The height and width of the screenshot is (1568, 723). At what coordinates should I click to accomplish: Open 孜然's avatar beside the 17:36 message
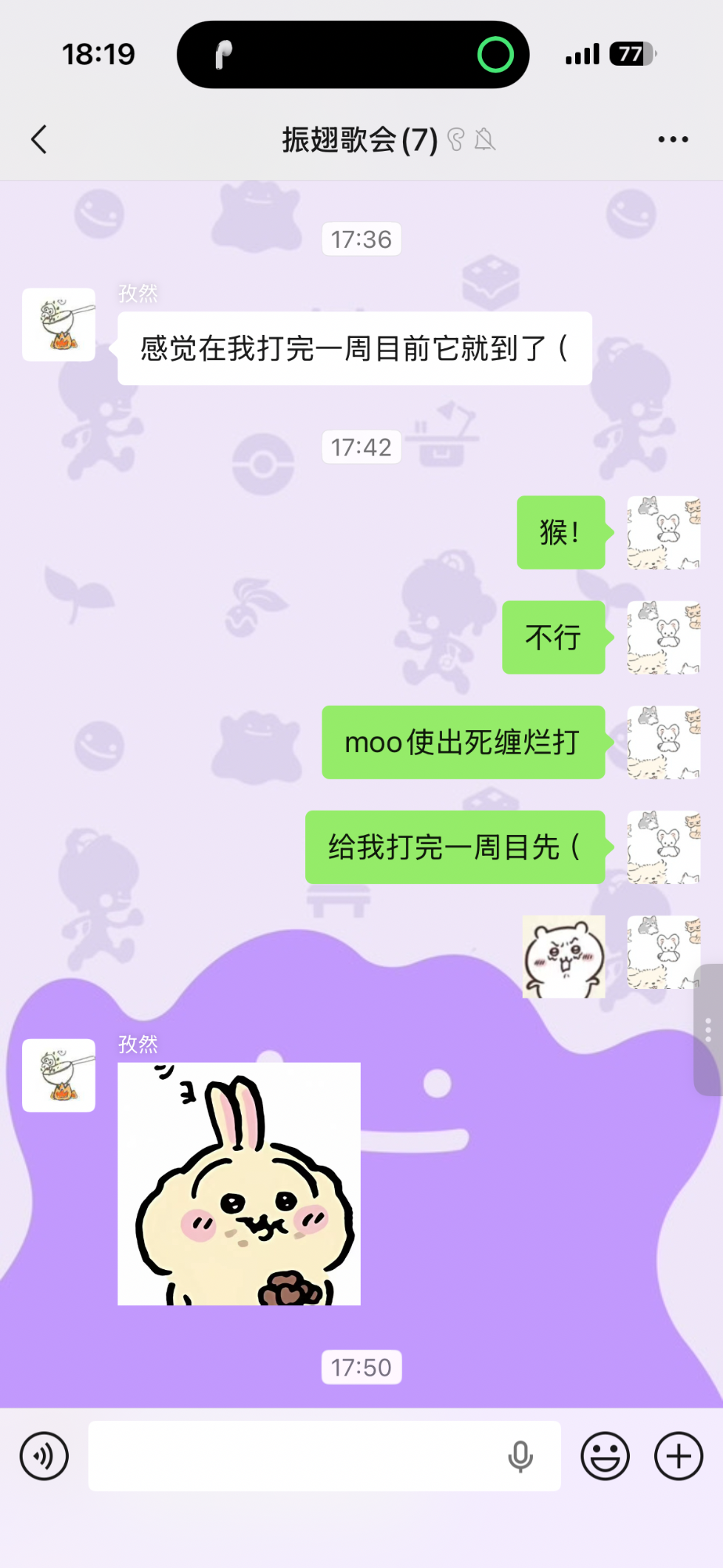[59, 325]
